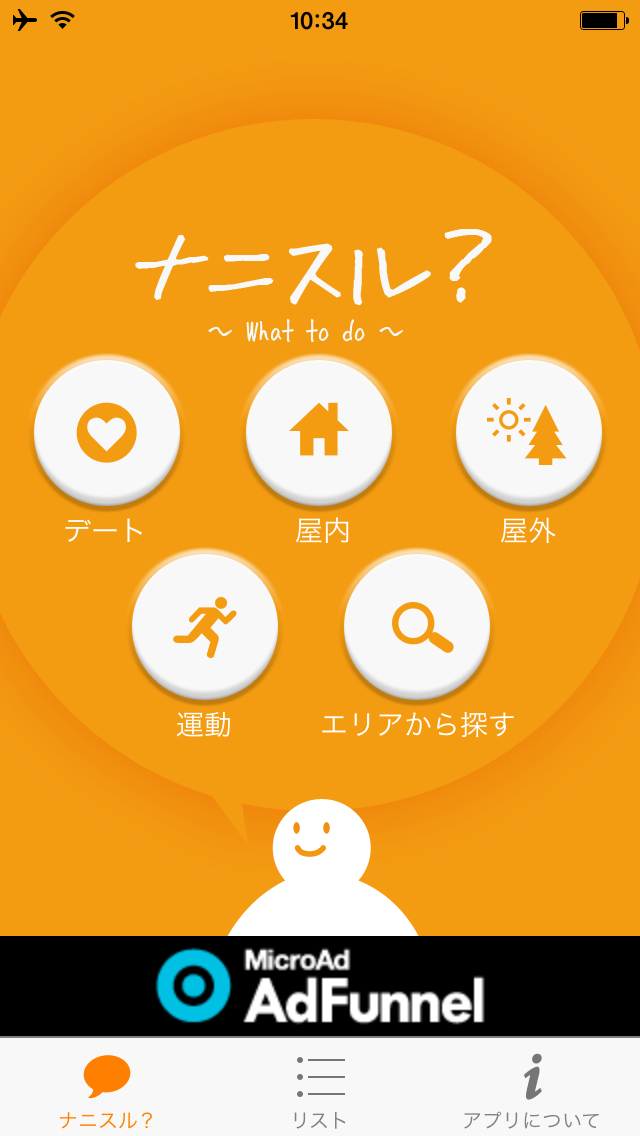This screenshot has width=640, height=1136.
Task: Open the MicroAd AdFunnel banner
Action: [320, 986]
